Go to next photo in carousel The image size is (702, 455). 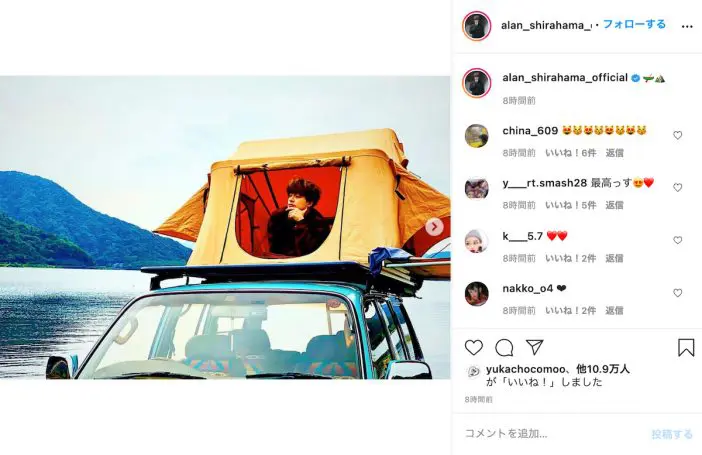[434, 227]
